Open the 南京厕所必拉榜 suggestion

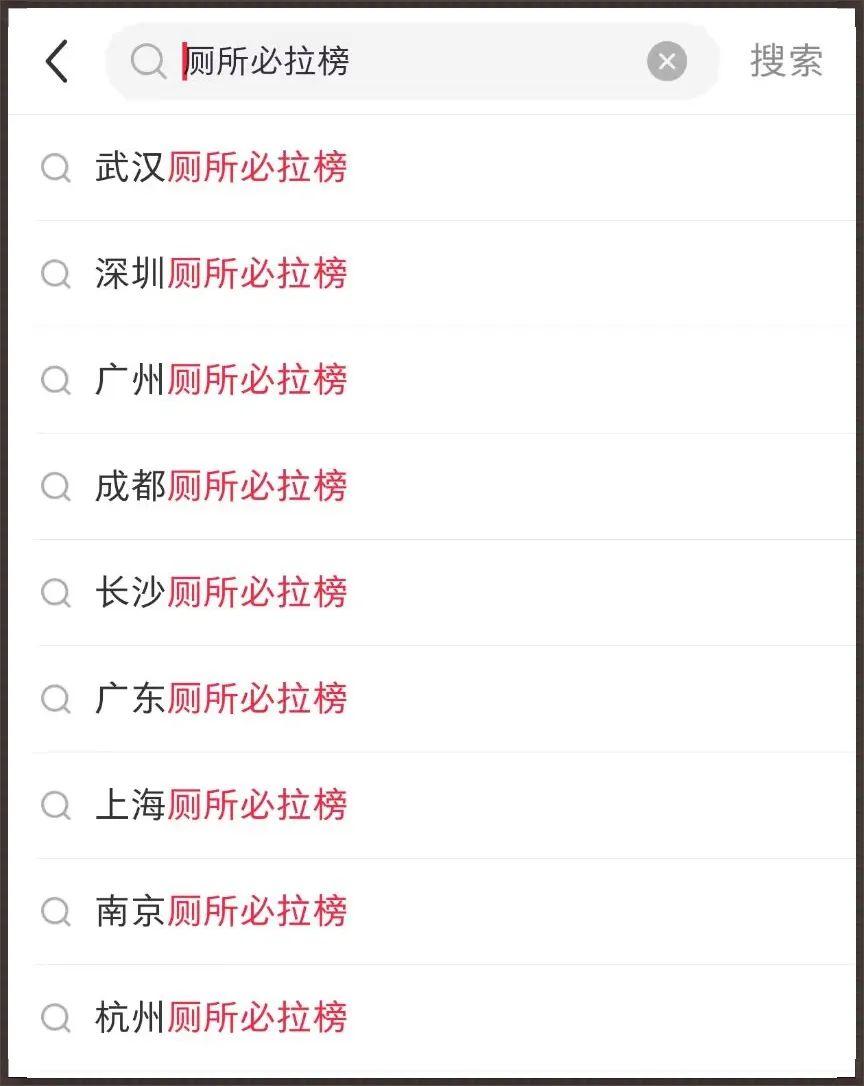(221, 911)
